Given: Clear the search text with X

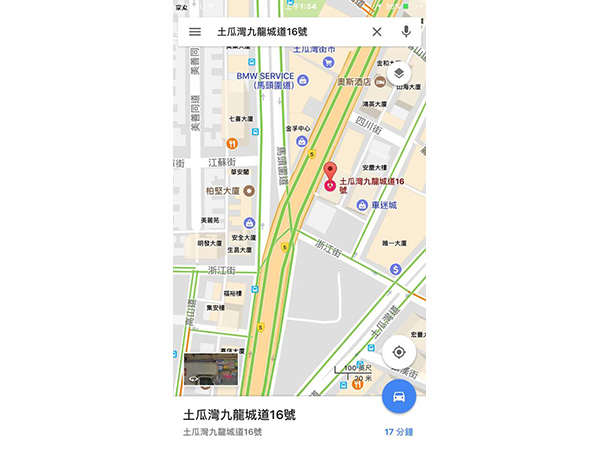Looking at the screenshot, I should 377,32.
